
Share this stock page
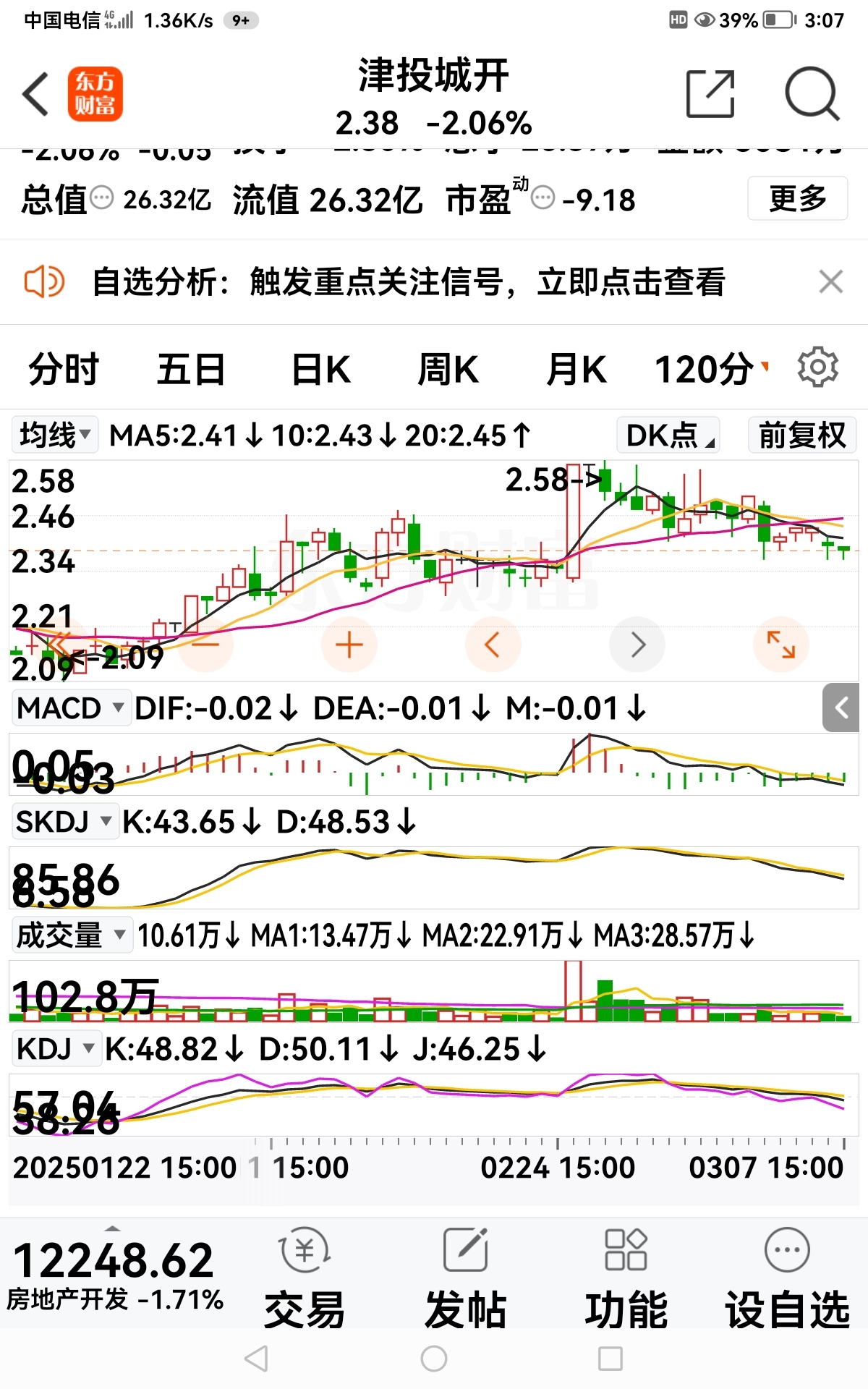(x=710, y=94)
